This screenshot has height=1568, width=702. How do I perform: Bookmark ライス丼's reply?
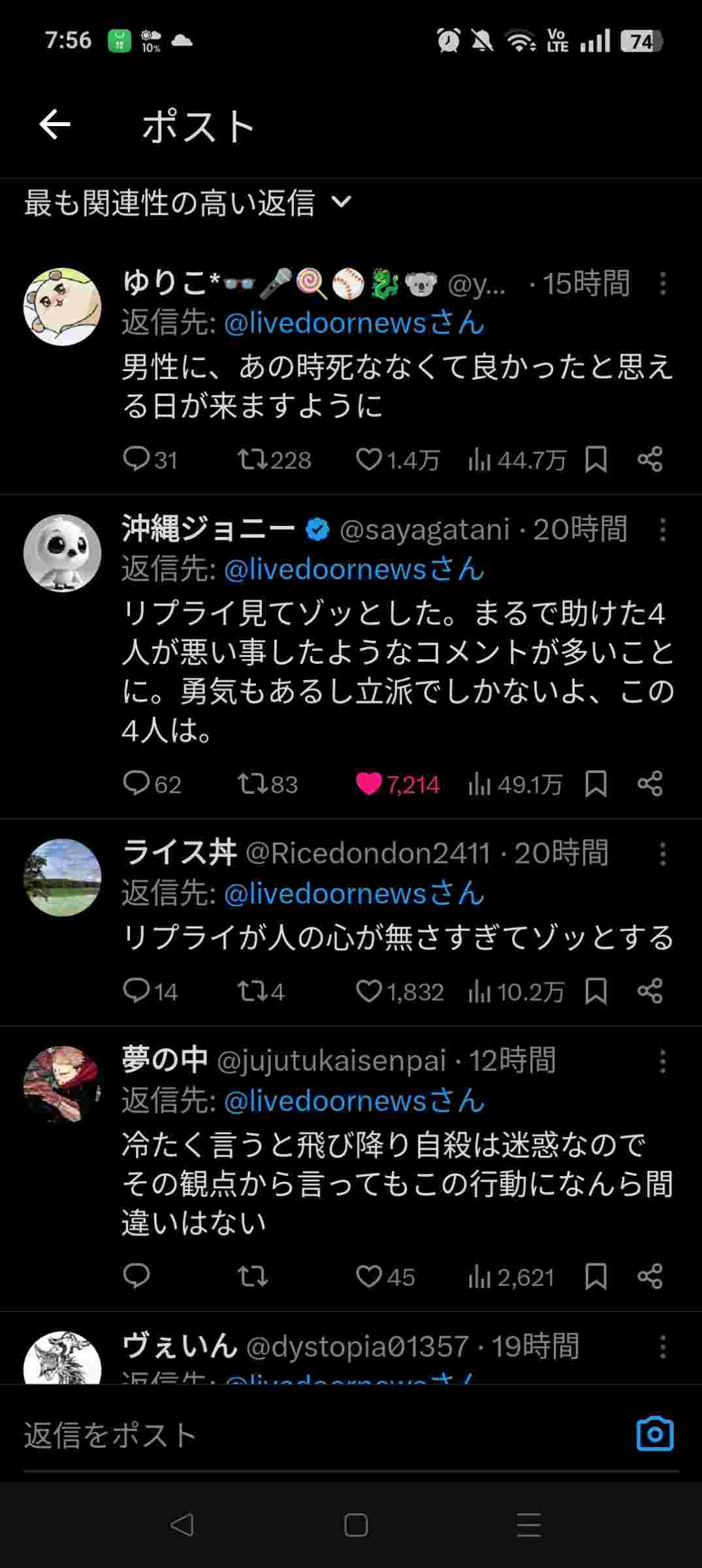click(596, 991)
